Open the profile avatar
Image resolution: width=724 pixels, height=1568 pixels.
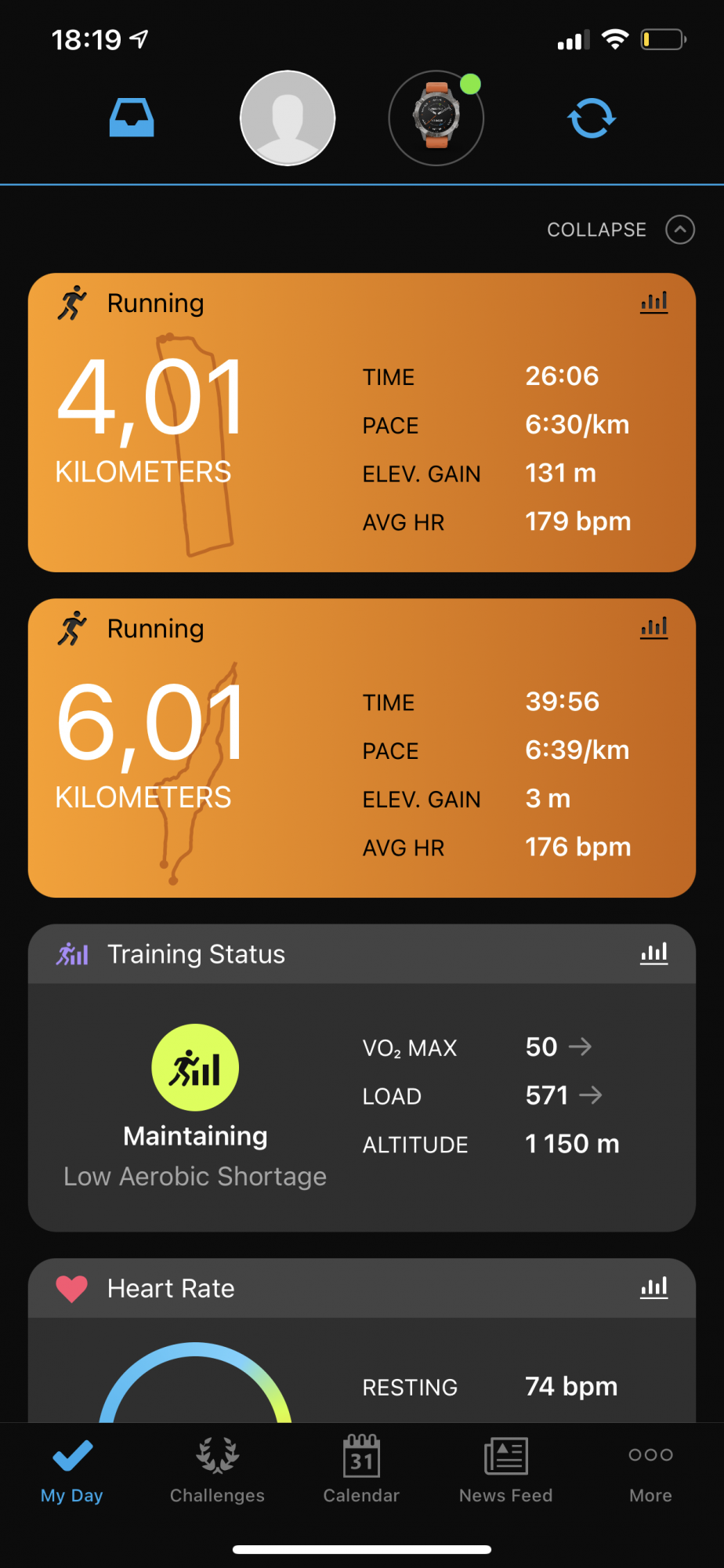[288, 118]
